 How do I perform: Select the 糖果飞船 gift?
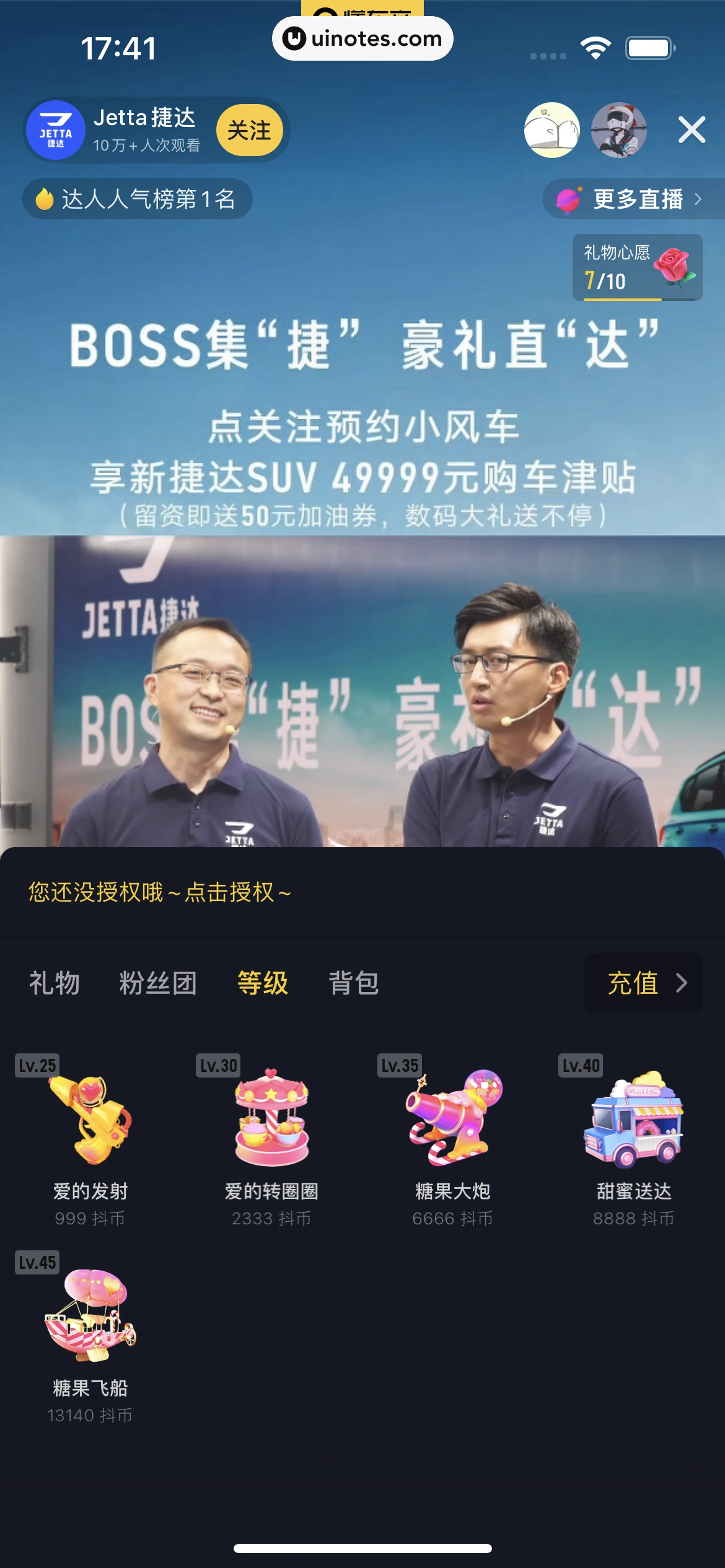90,1338
